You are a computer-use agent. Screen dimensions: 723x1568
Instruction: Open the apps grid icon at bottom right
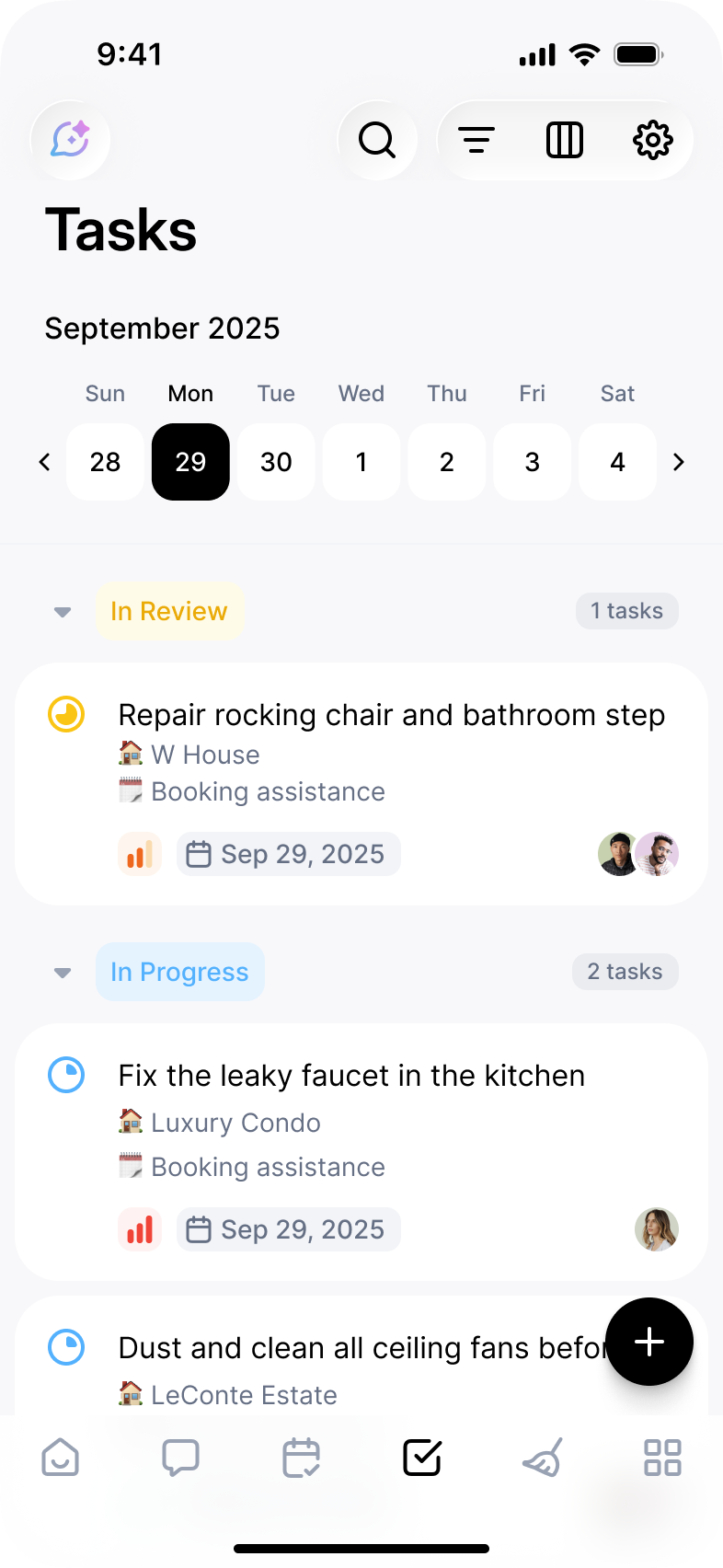pyautogui.click(x=662, y=1457)
